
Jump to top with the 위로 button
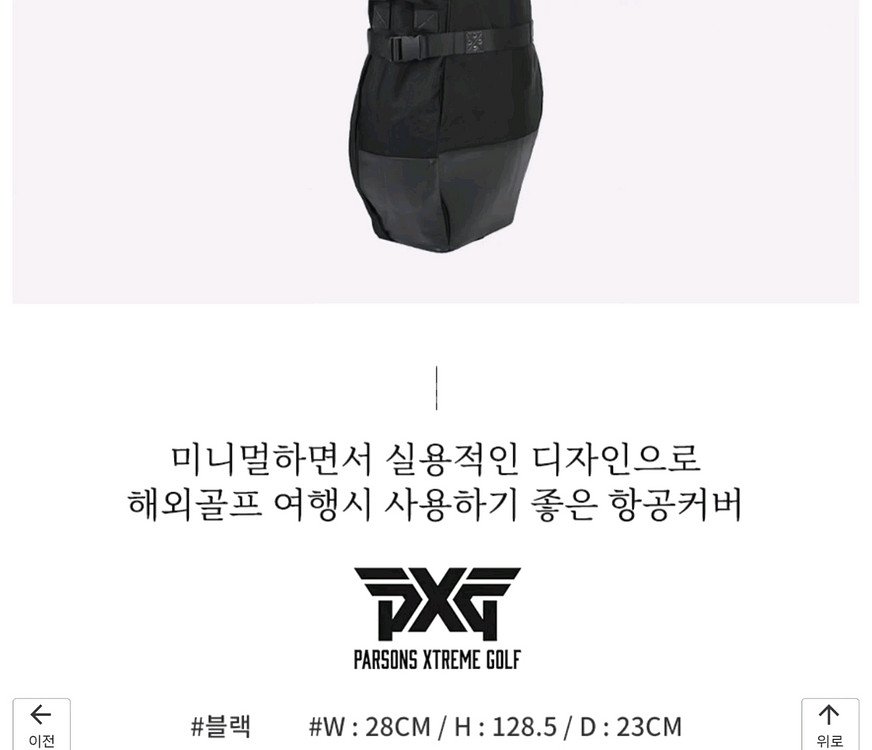click(x=830, y=724)
